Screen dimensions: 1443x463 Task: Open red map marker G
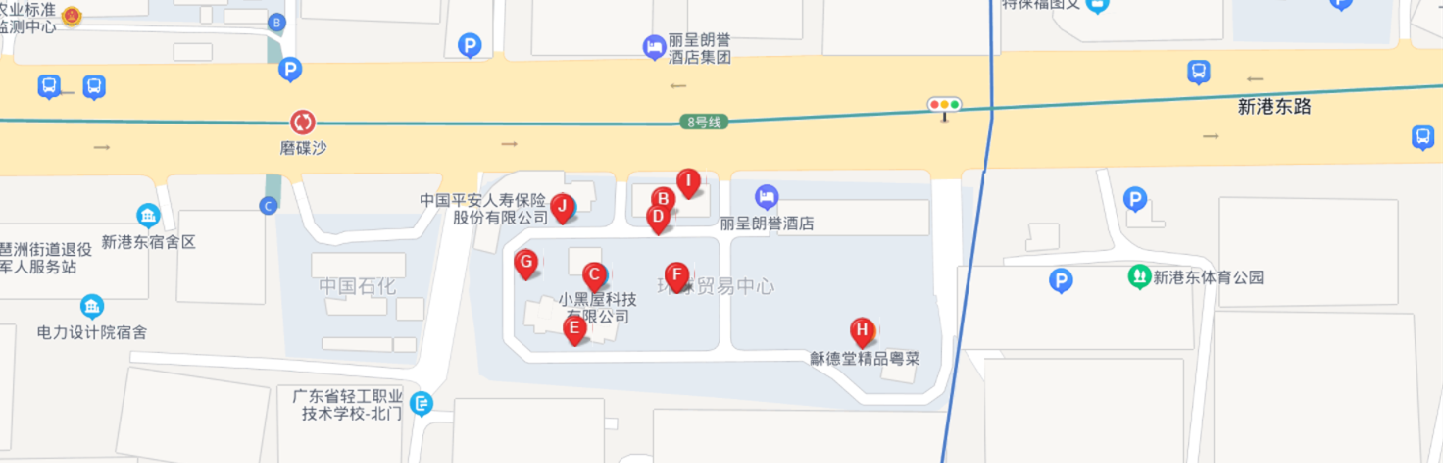coord(526,263)
